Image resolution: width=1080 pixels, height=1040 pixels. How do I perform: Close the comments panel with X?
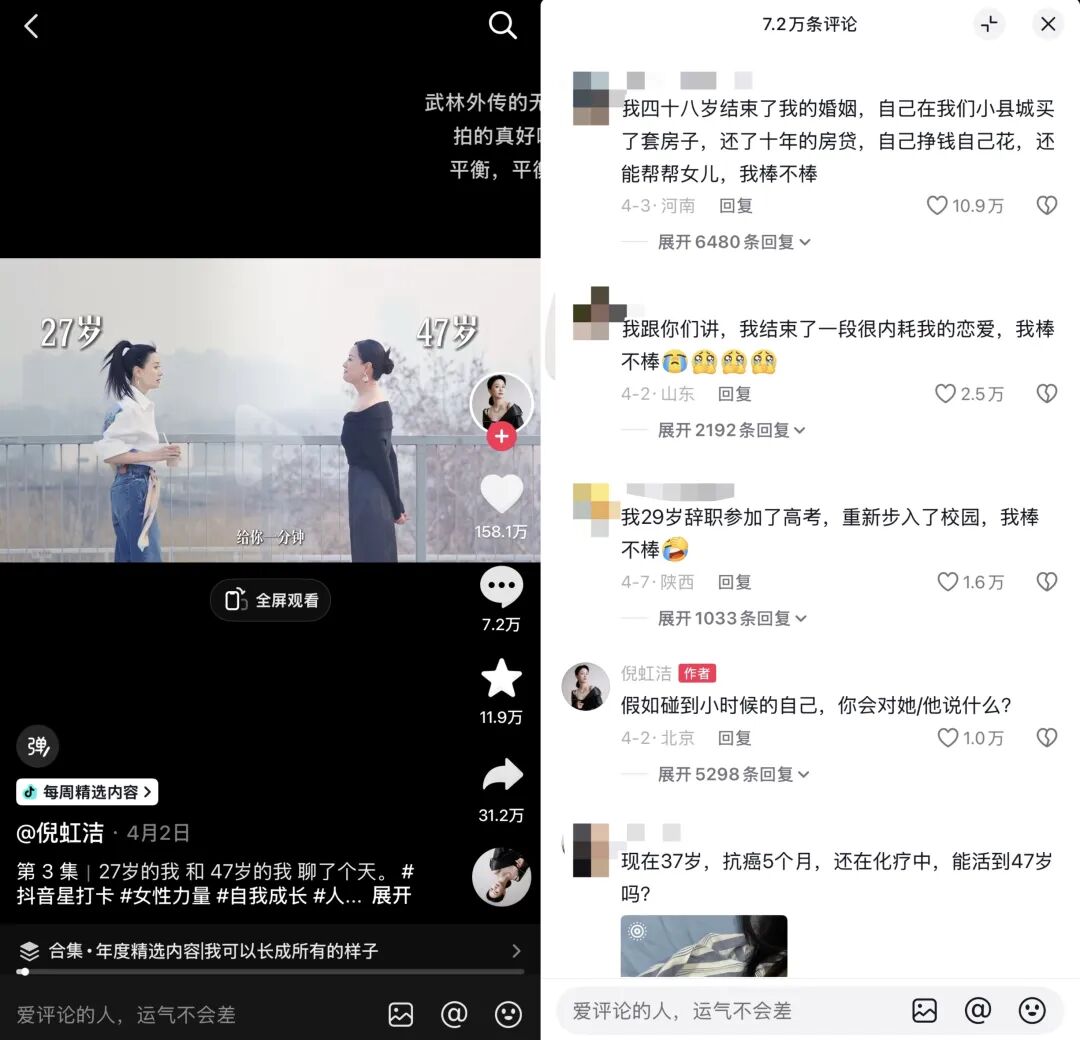tap(1048, 24)
